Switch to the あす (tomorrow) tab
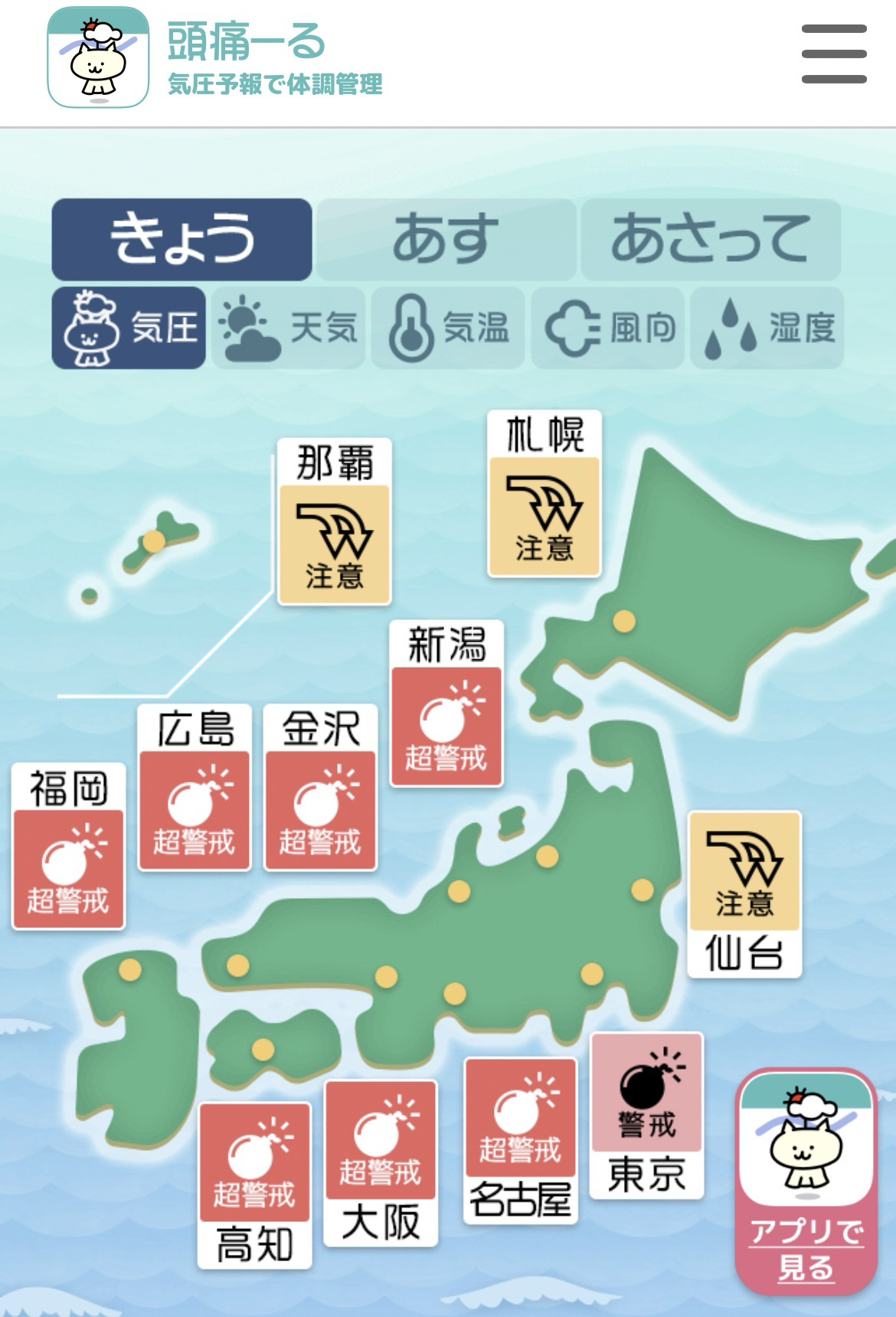 pyautogui.click(x=446, y=239)
